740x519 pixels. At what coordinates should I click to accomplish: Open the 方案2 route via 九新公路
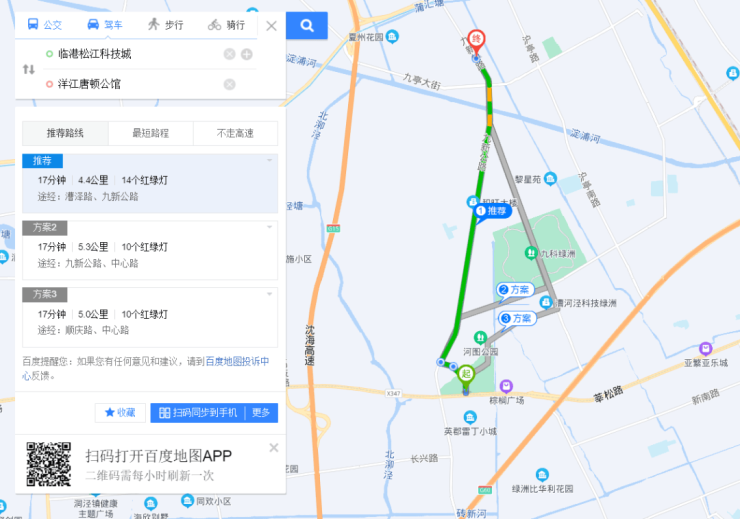pos(150,250)
